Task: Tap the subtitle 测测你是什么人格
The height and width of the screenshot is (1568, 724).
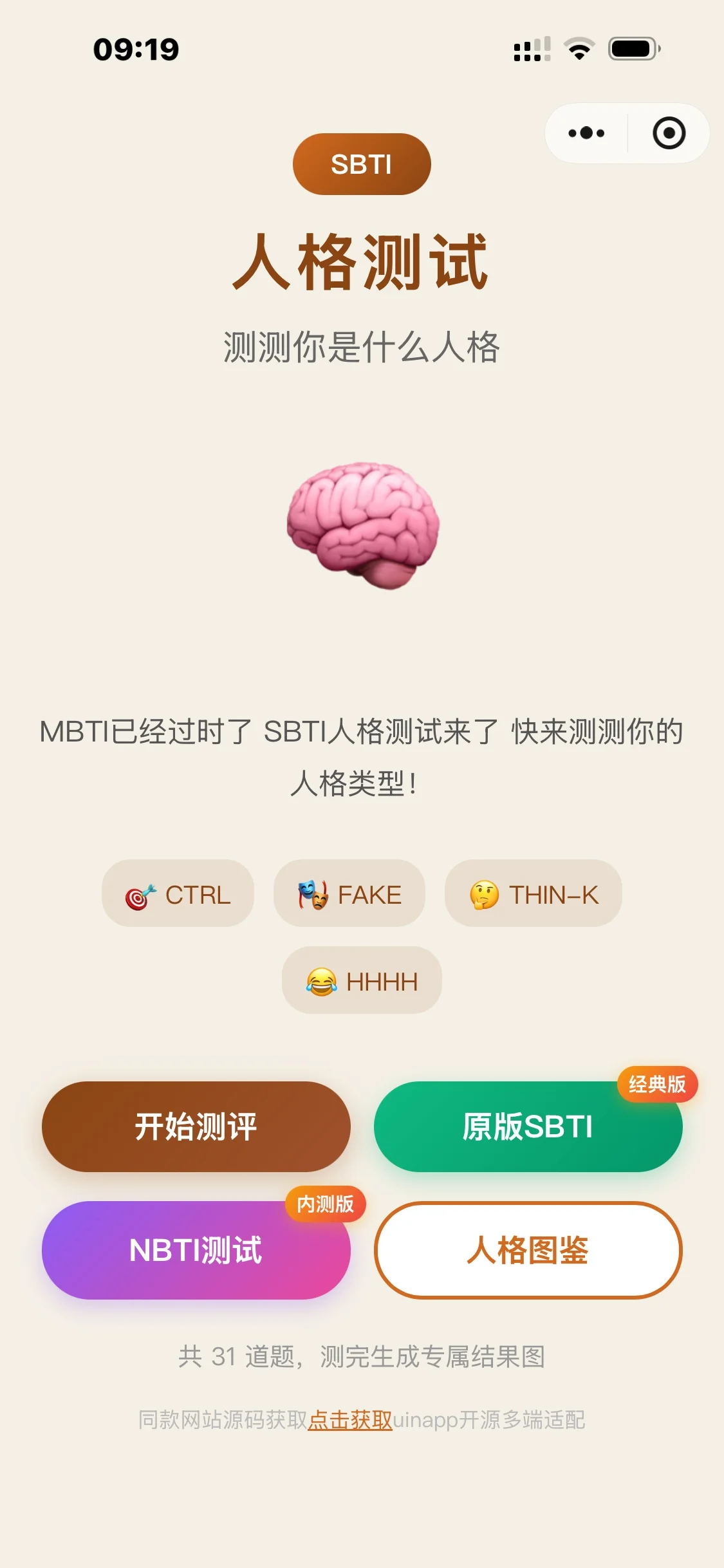Action: (x=362, y=346)
